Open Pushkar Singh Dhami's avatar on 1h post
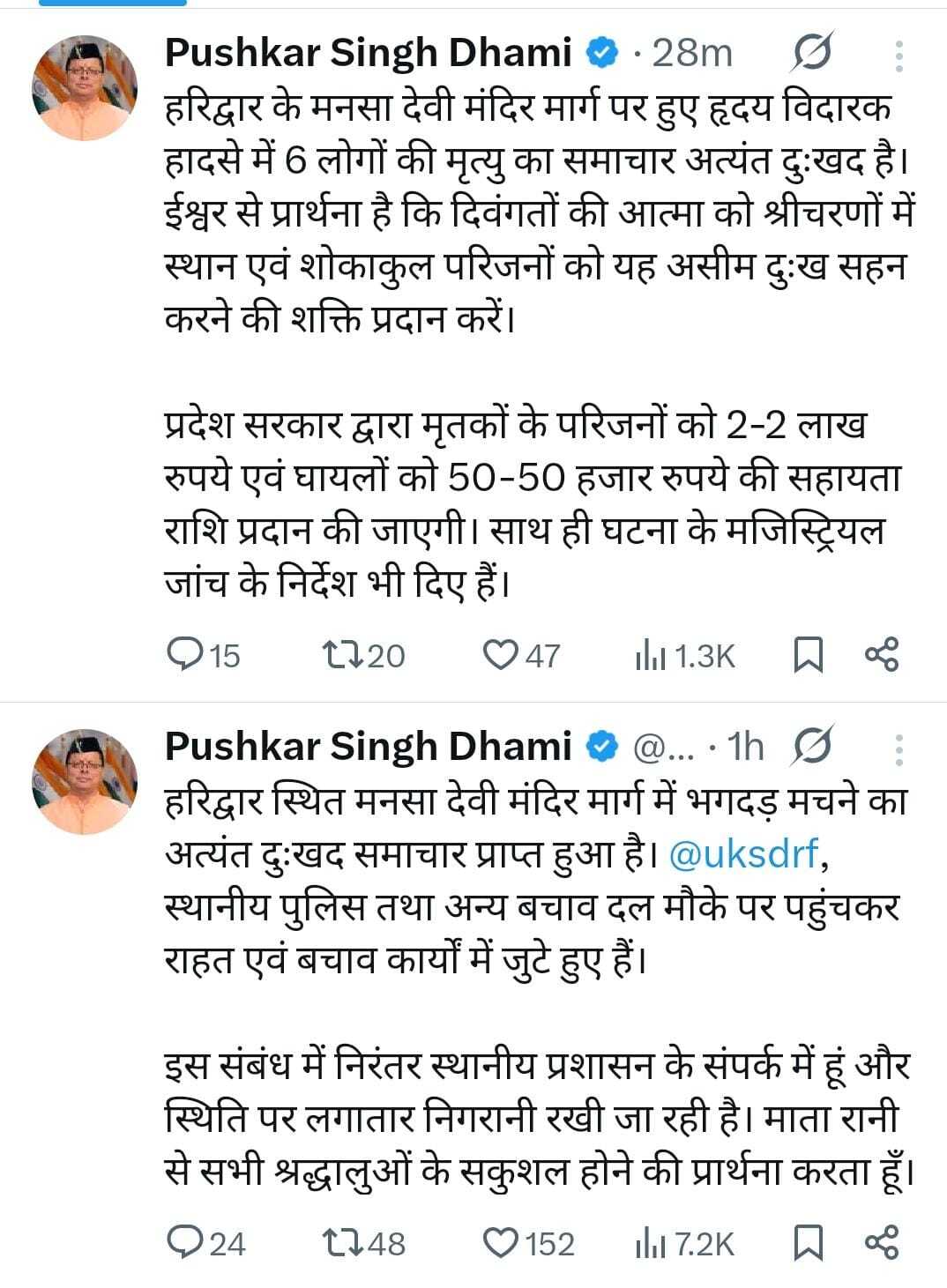The height and width of the screenshot is (1288, 947). (x=85, y=782)
